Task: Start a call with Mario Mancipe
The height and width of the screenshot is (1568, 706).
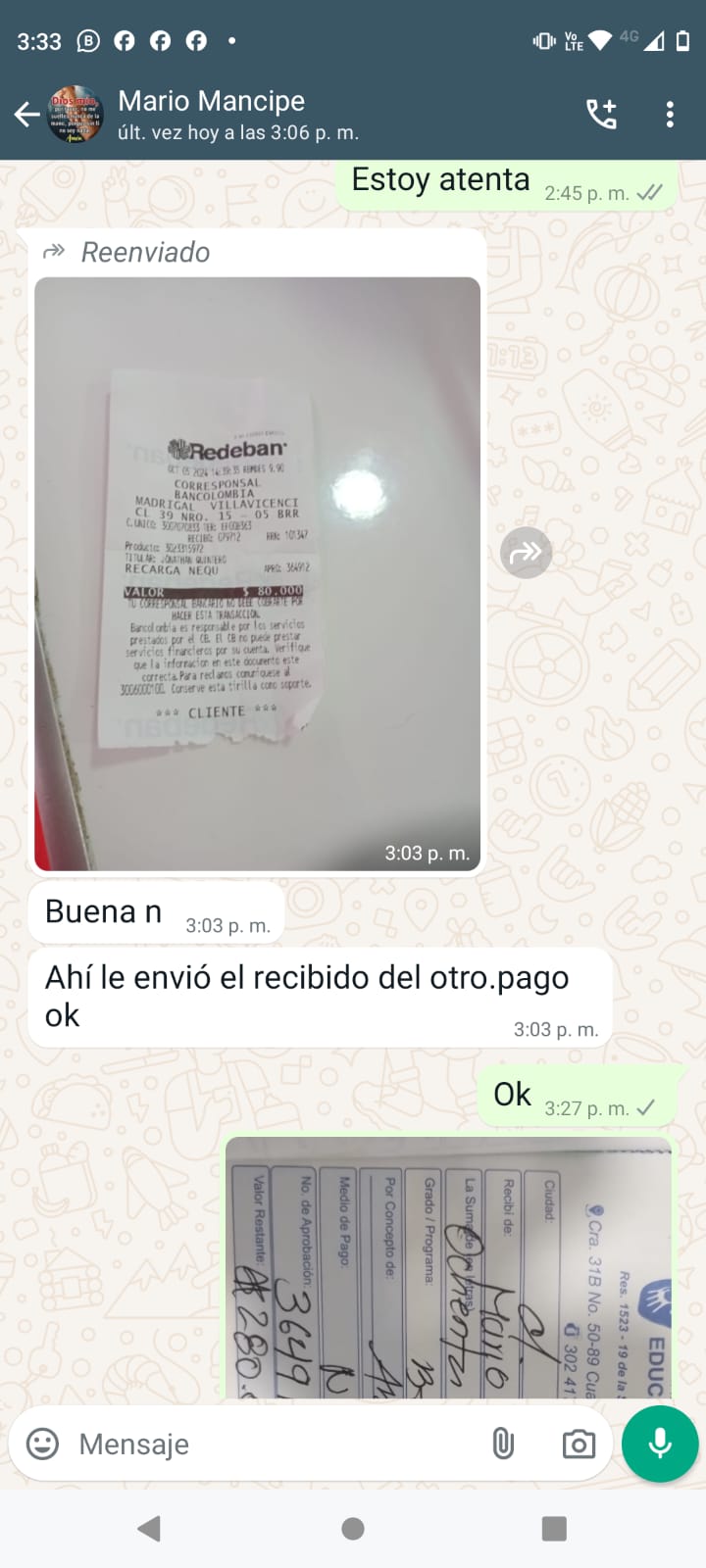Action: tap(601, 115)
